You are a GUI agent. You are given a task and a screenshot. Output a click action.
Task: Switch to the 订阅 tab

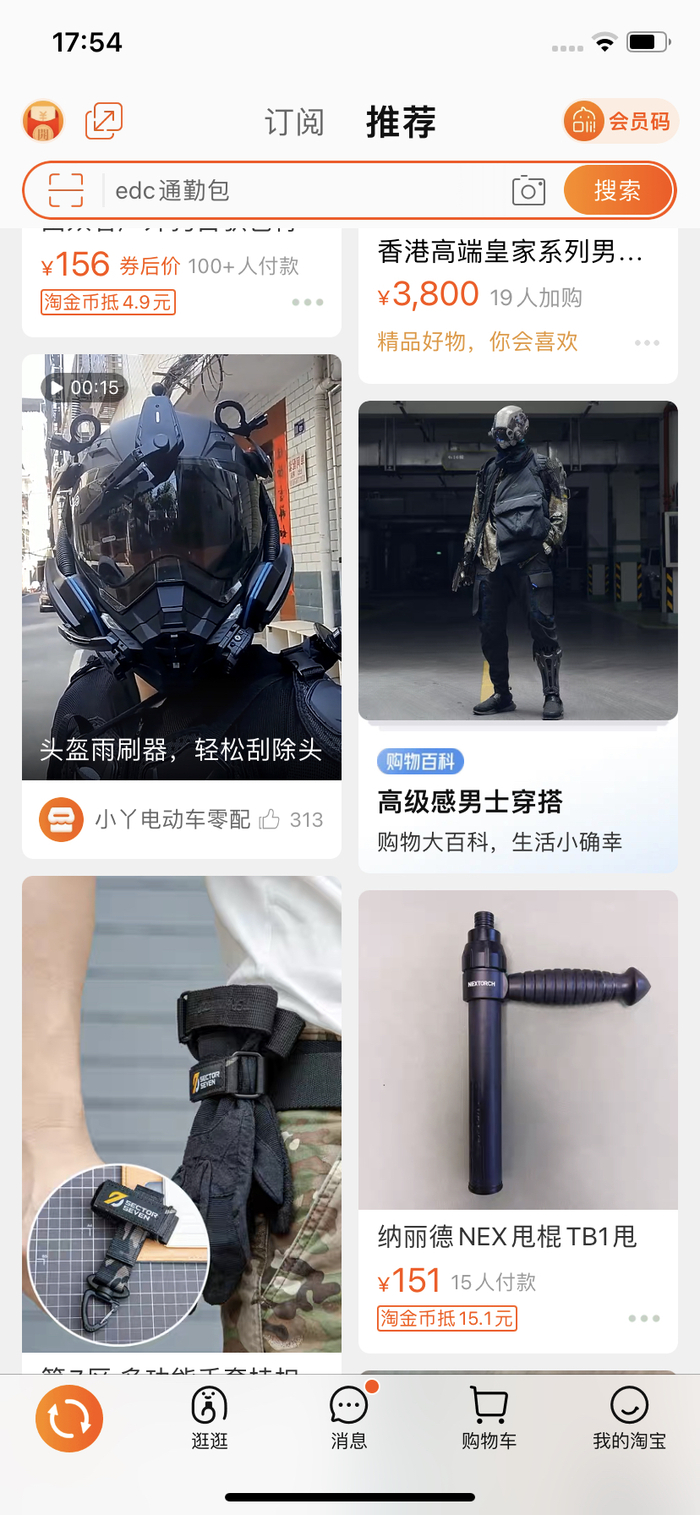pyautogui.click(x=294, y=123)
